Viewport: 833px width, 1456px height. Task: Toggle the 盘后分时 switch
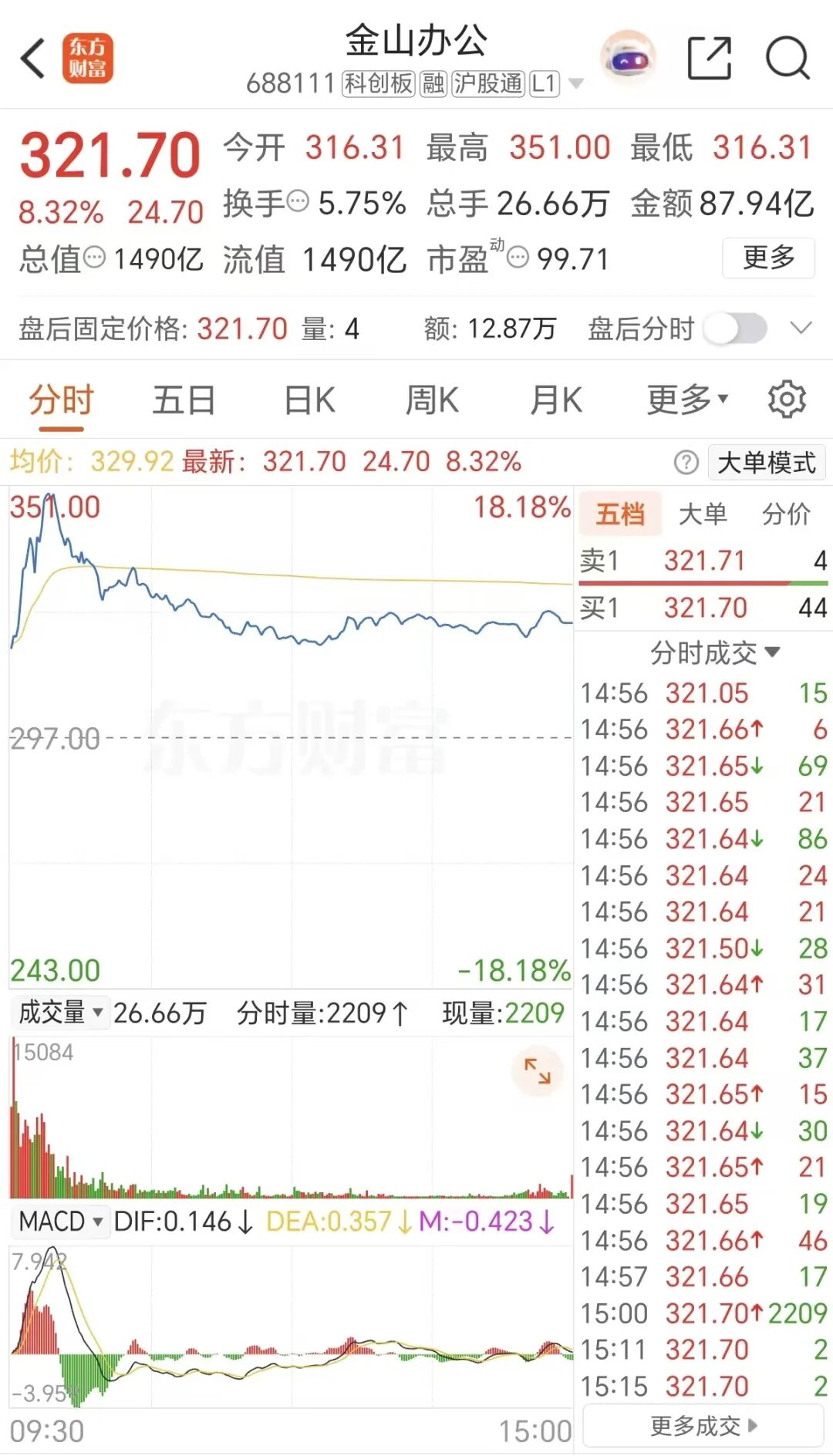736,329
